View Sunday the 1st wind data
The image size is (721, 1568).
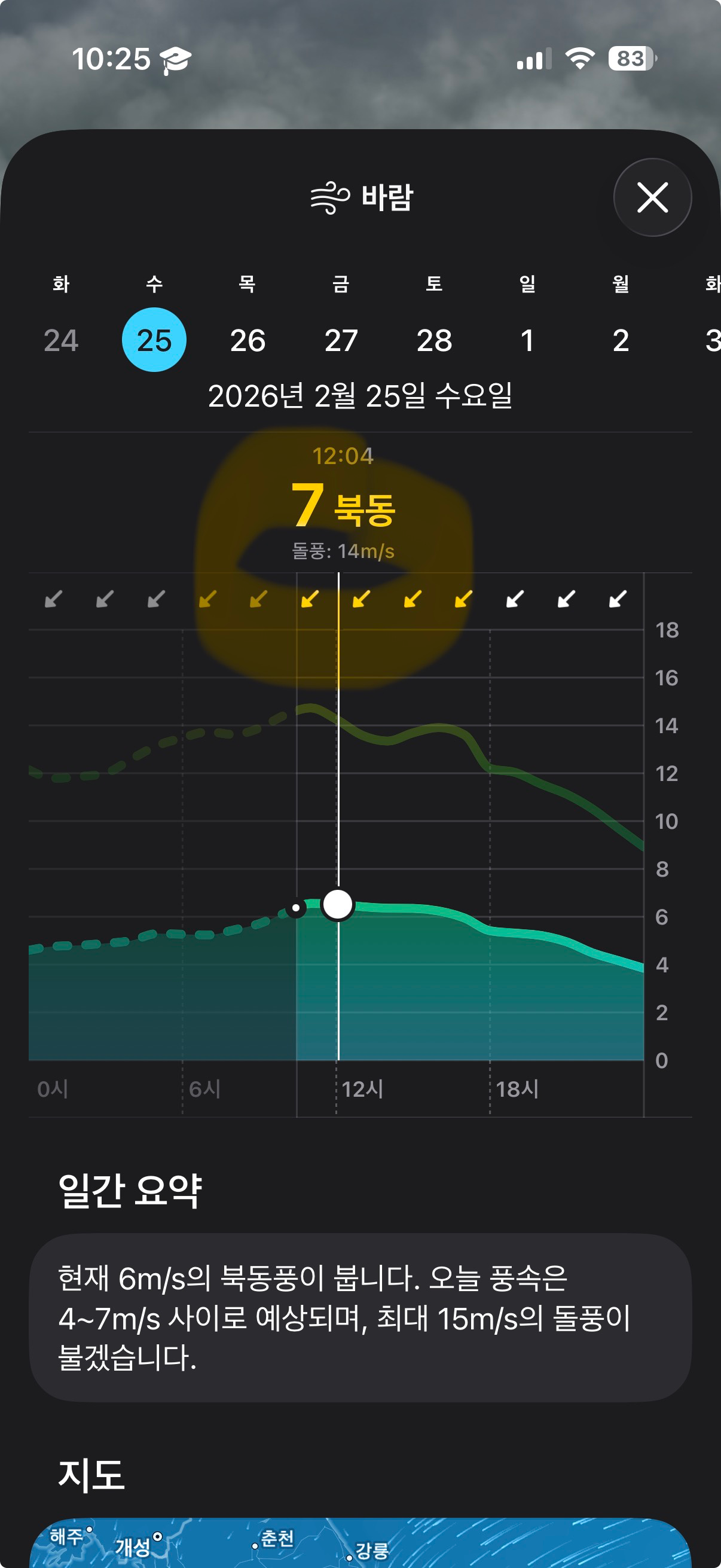527,340
